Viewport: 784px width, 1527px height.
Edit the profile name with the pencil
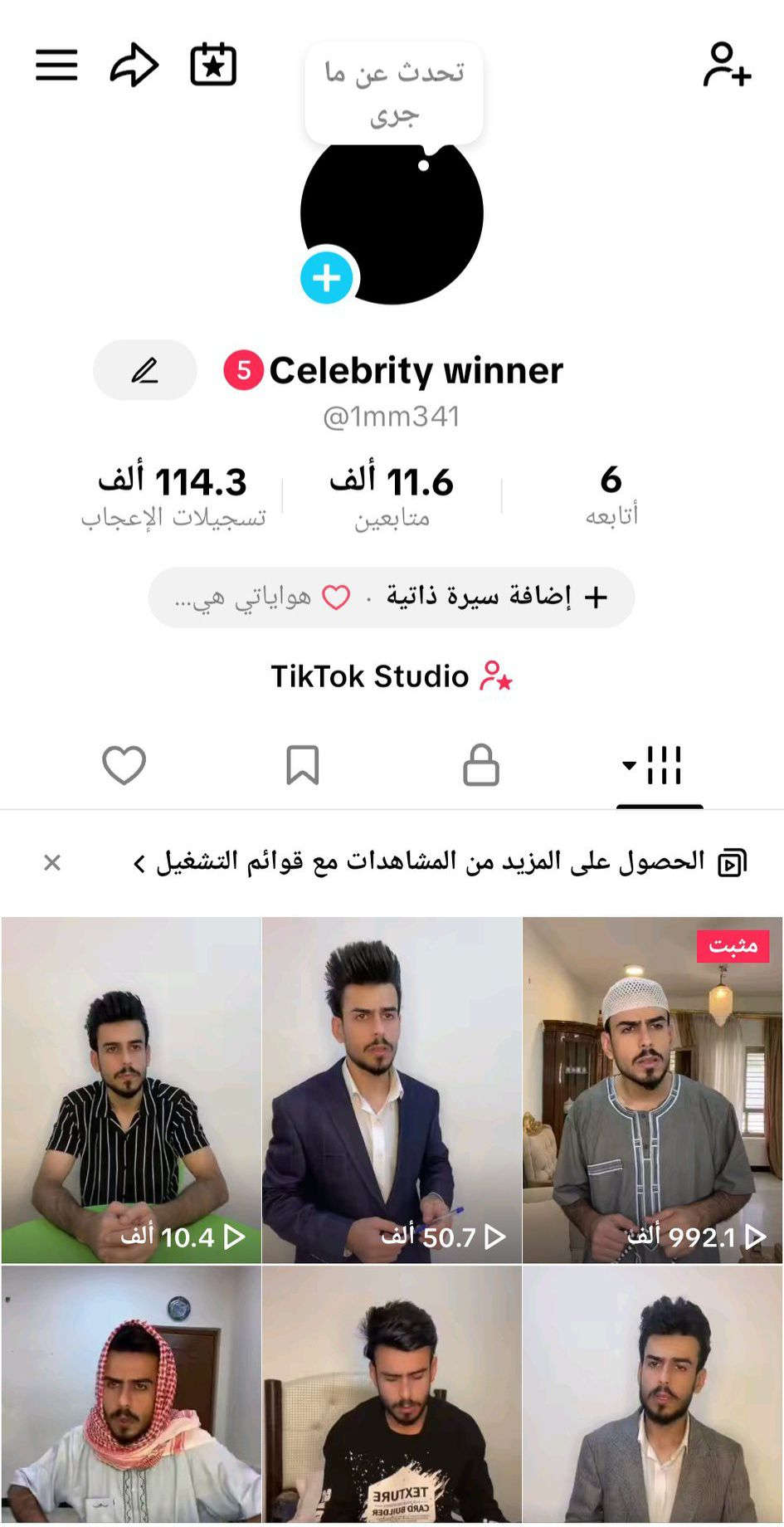tap(145, 370)
